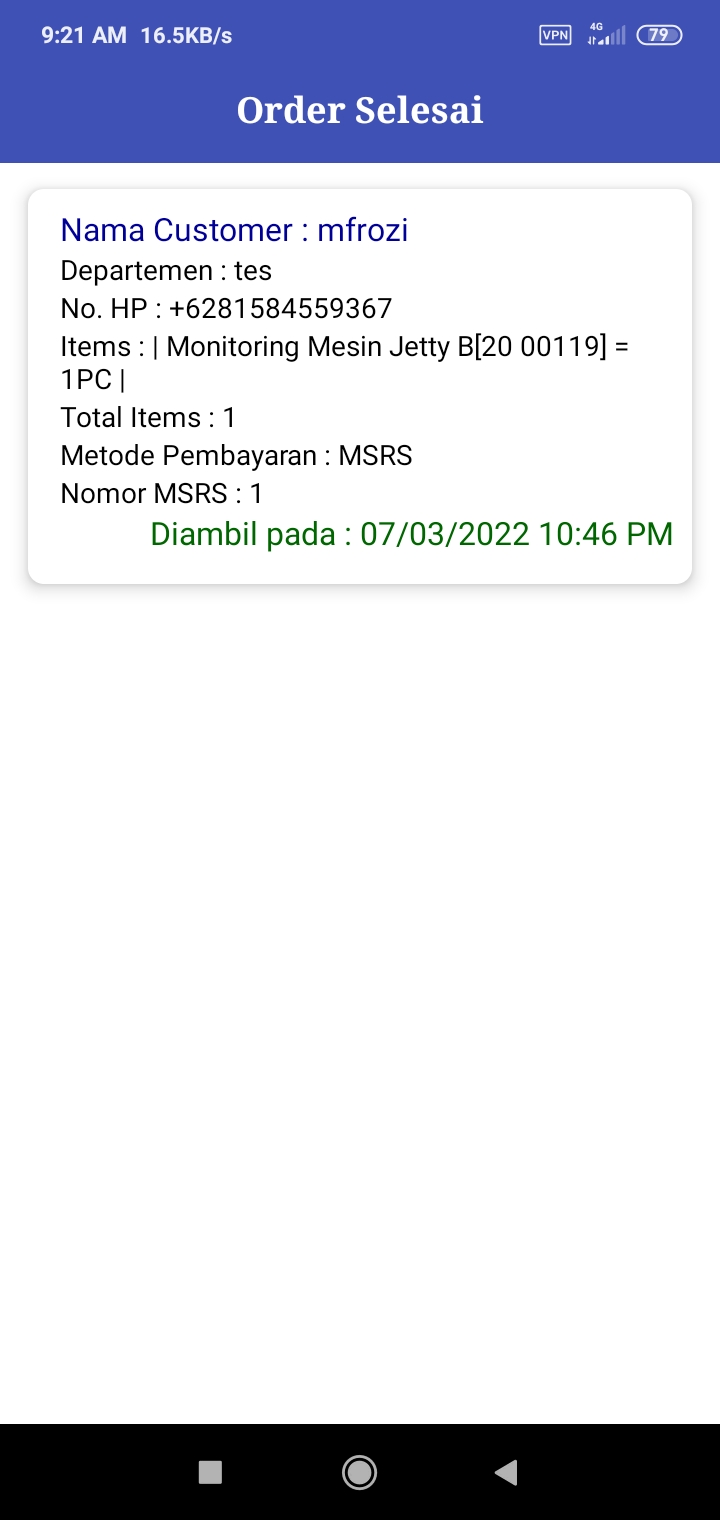Go back using the system back button
Screen dimensions: 720x1520
point(506,1472)
